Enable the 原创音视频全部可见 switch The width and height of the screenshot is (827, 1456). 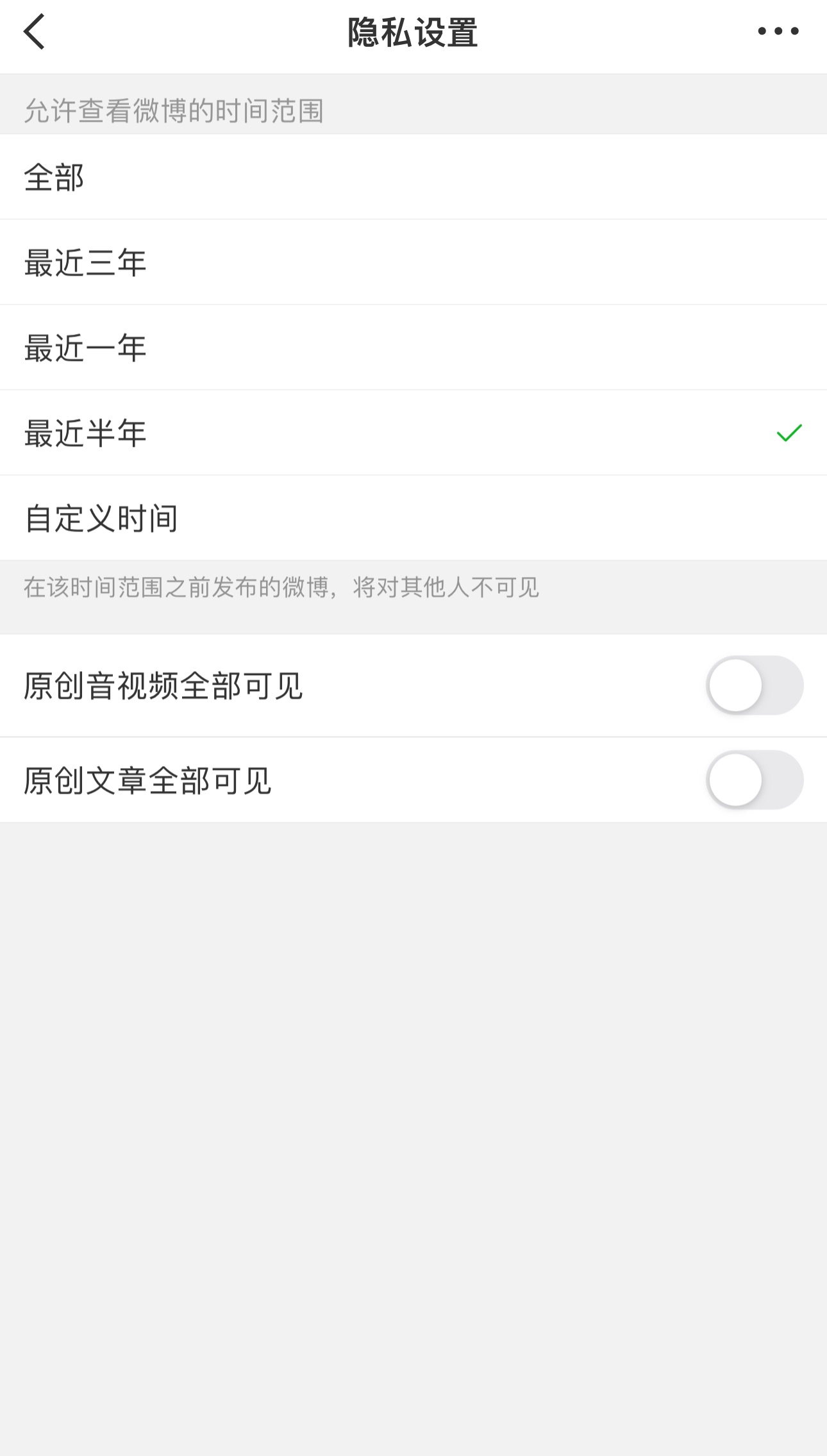tap(755, 685)
